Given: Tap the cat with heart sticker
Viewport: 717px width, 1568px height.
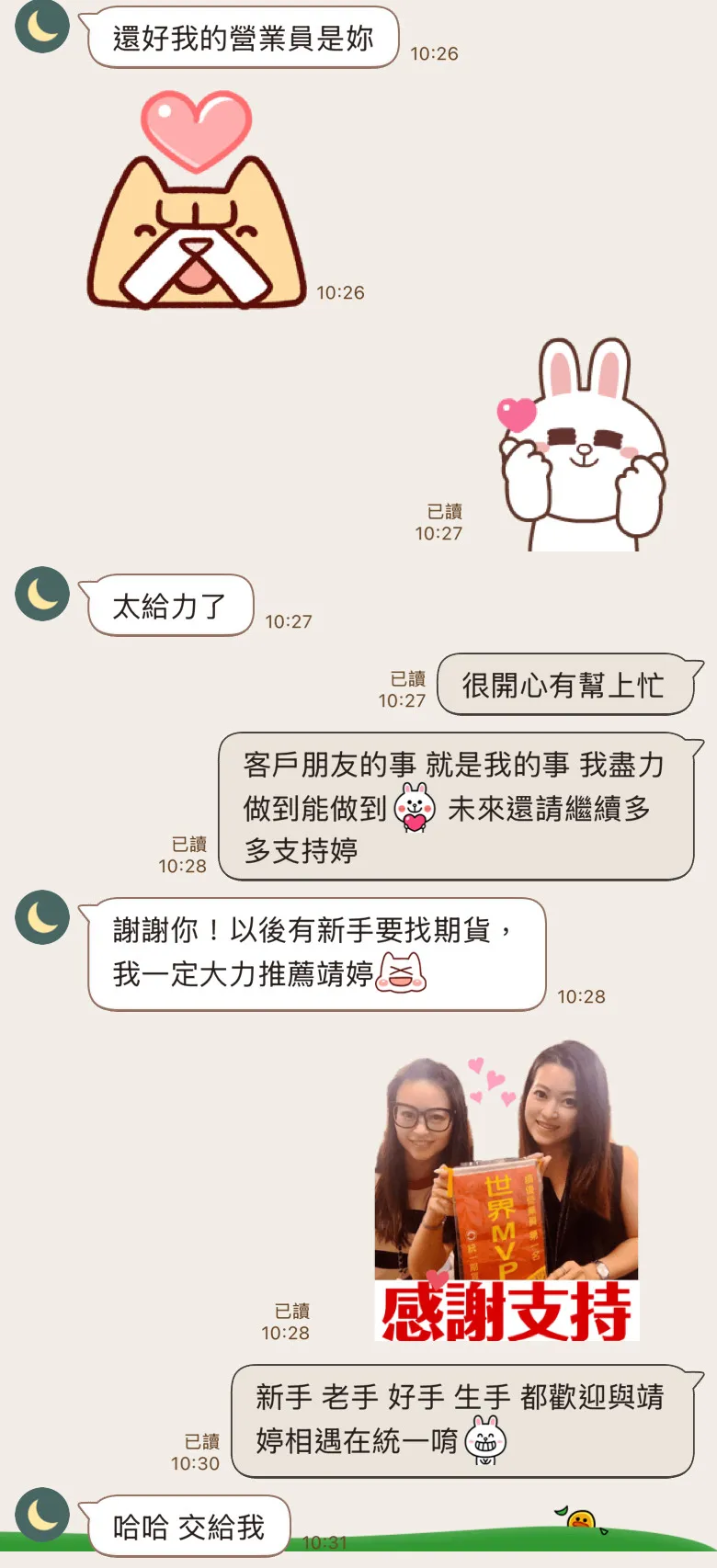Looking at the screenshot, I should (196, 202).
